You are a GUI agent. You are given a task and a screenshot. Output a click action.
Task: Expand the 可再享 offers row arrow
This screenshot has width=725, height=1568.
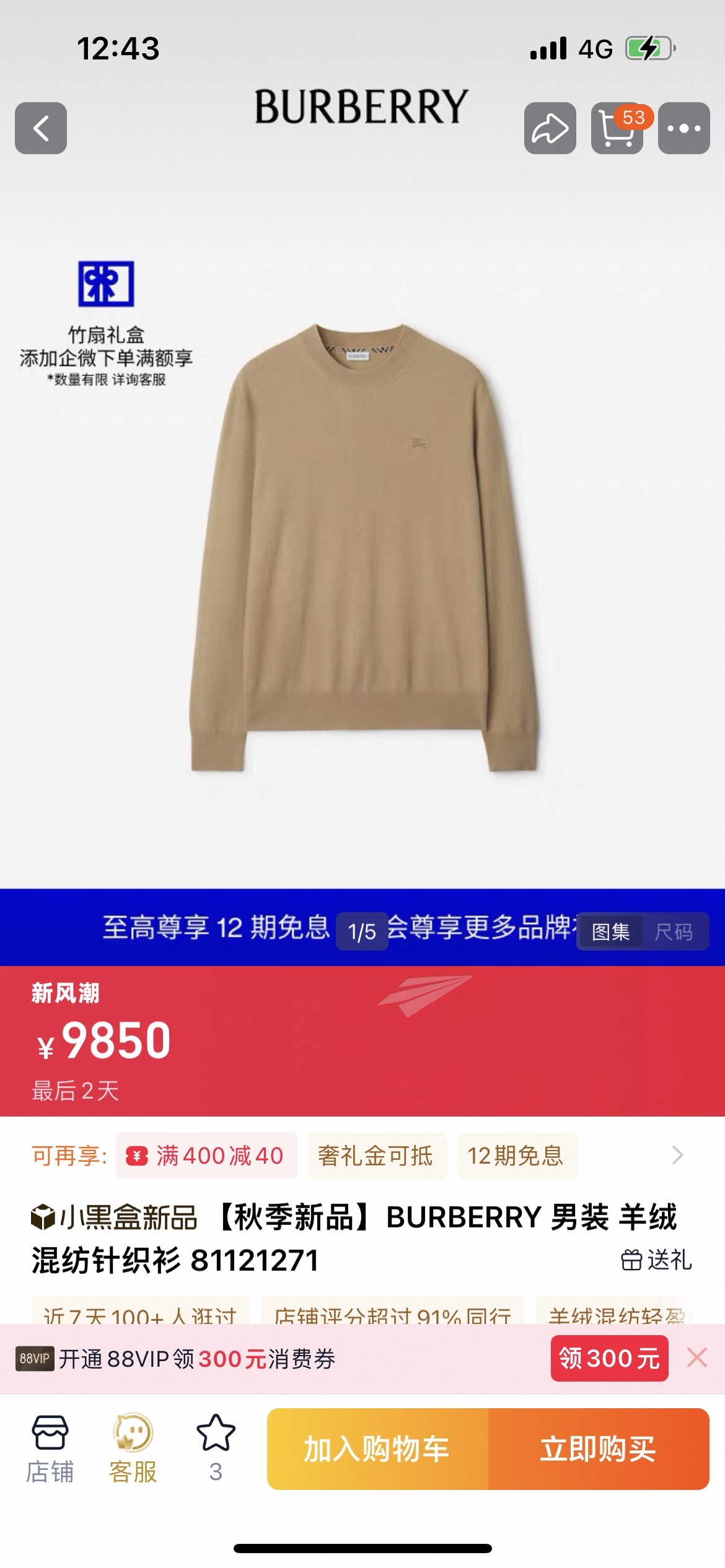pyautogui.click(x=677, y=1155)
